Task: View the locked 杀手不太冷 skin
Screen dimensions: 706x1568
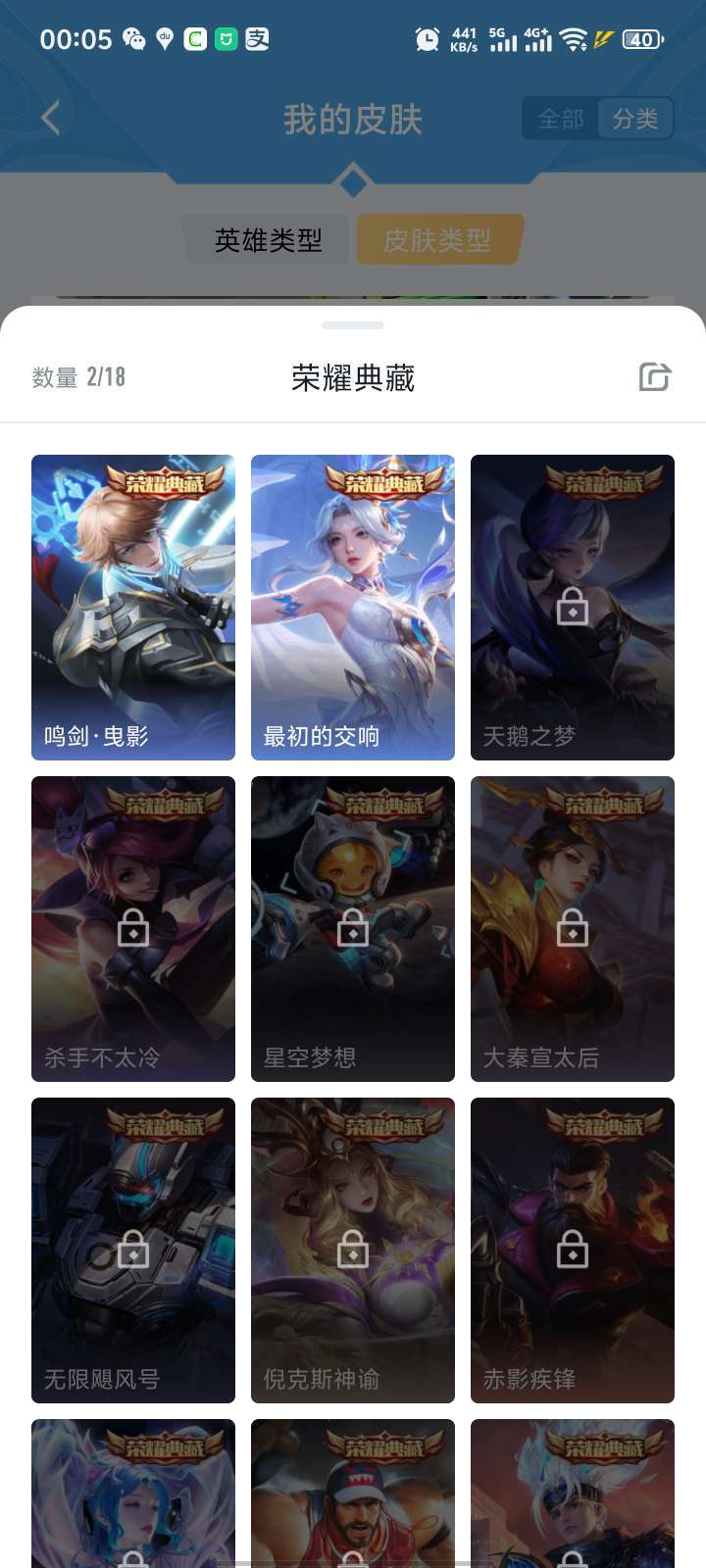Action: [133, 929]
